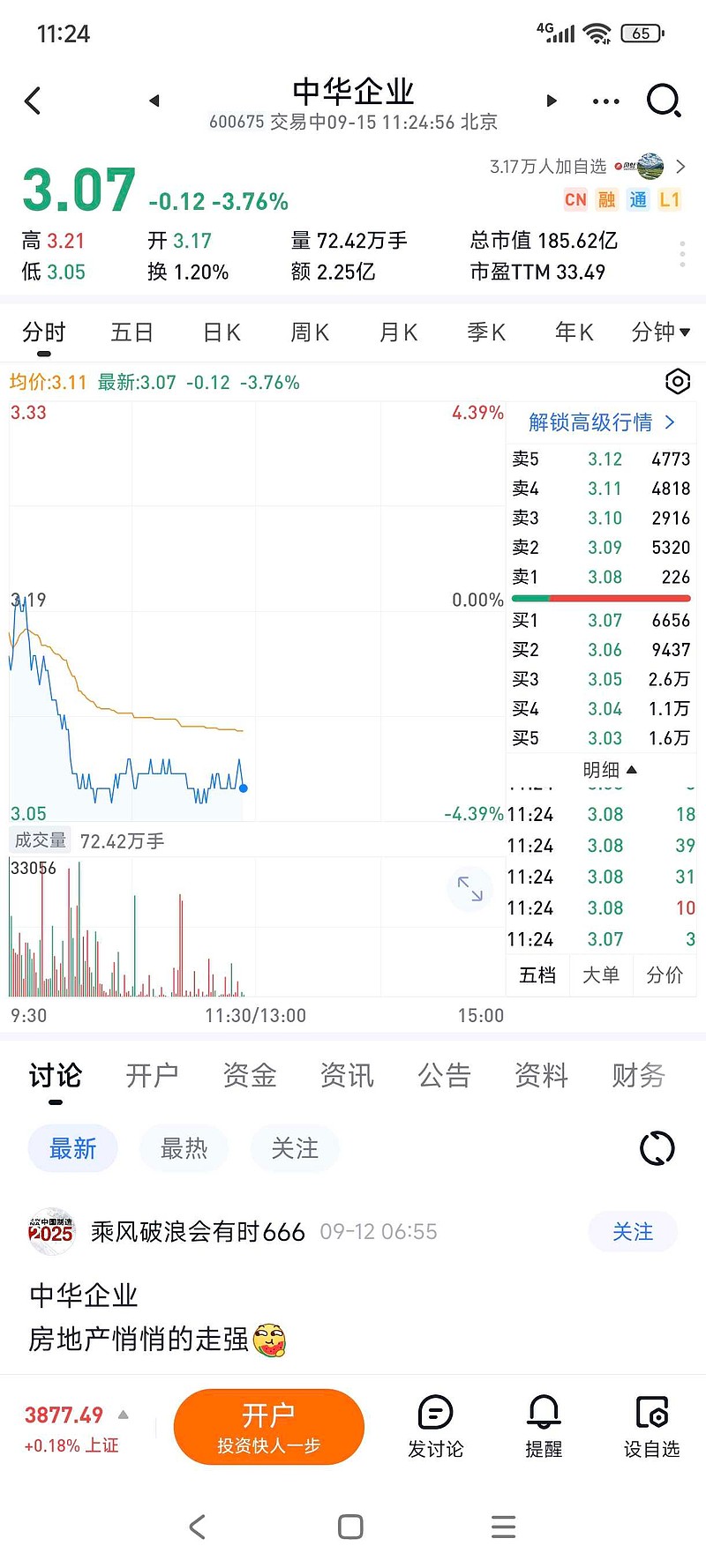
Task: Open the stock search magnifier
Action: pos(664,101)
